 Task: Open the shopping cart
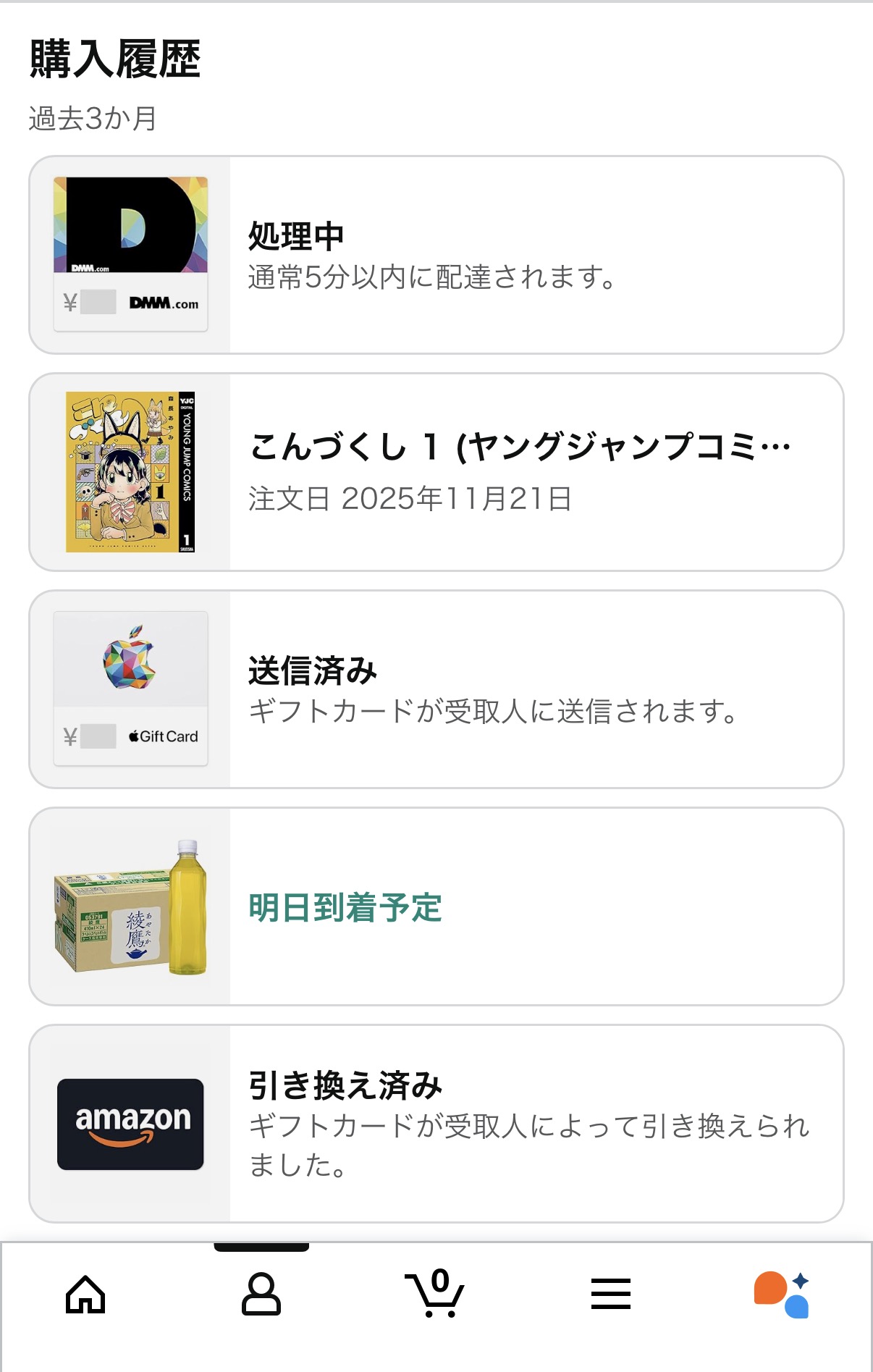click(x=434, y=1295)
